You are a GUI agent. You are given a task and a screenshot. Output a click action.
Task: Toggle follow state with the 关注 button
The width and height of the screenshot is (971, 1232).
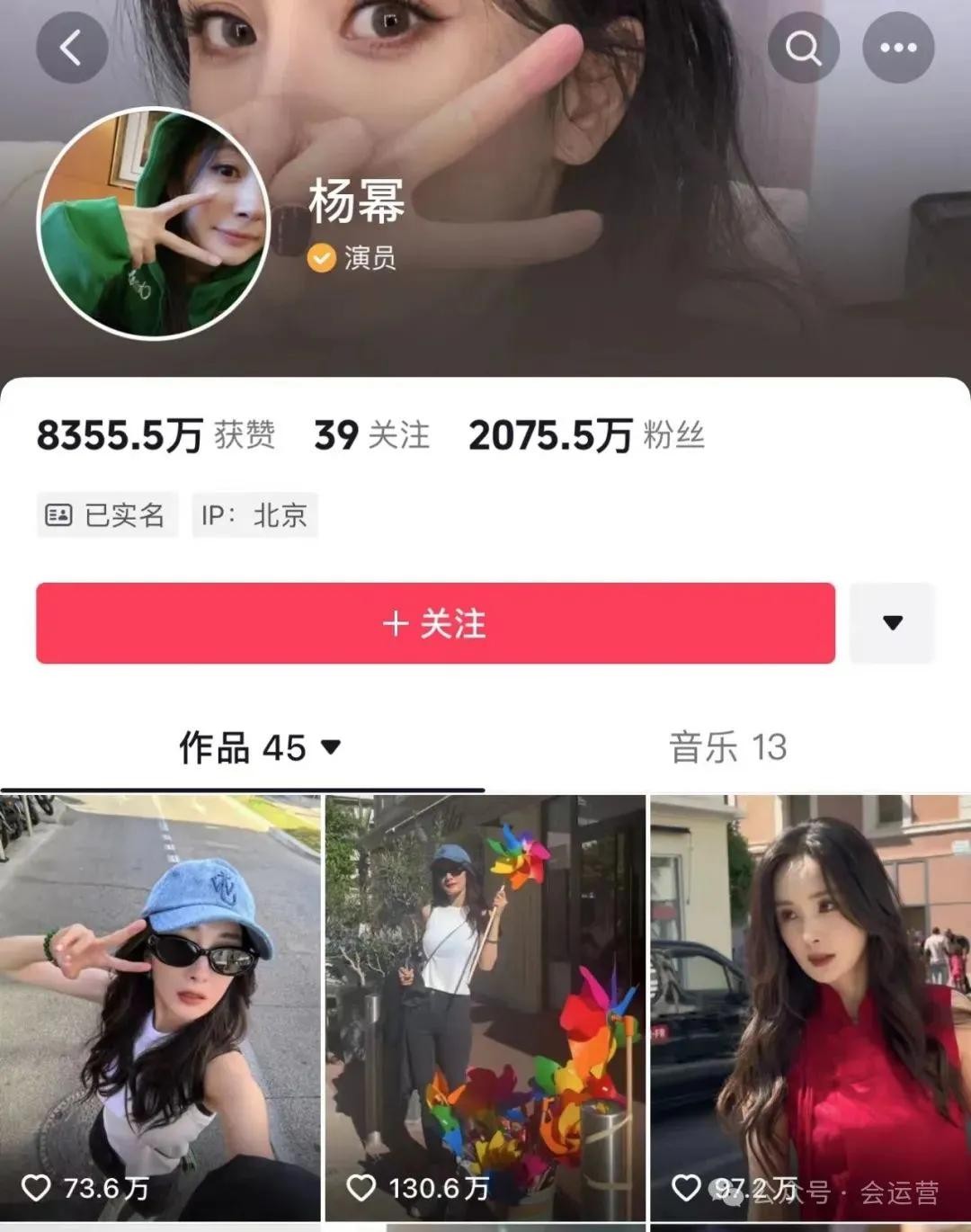tap(435, 622)
